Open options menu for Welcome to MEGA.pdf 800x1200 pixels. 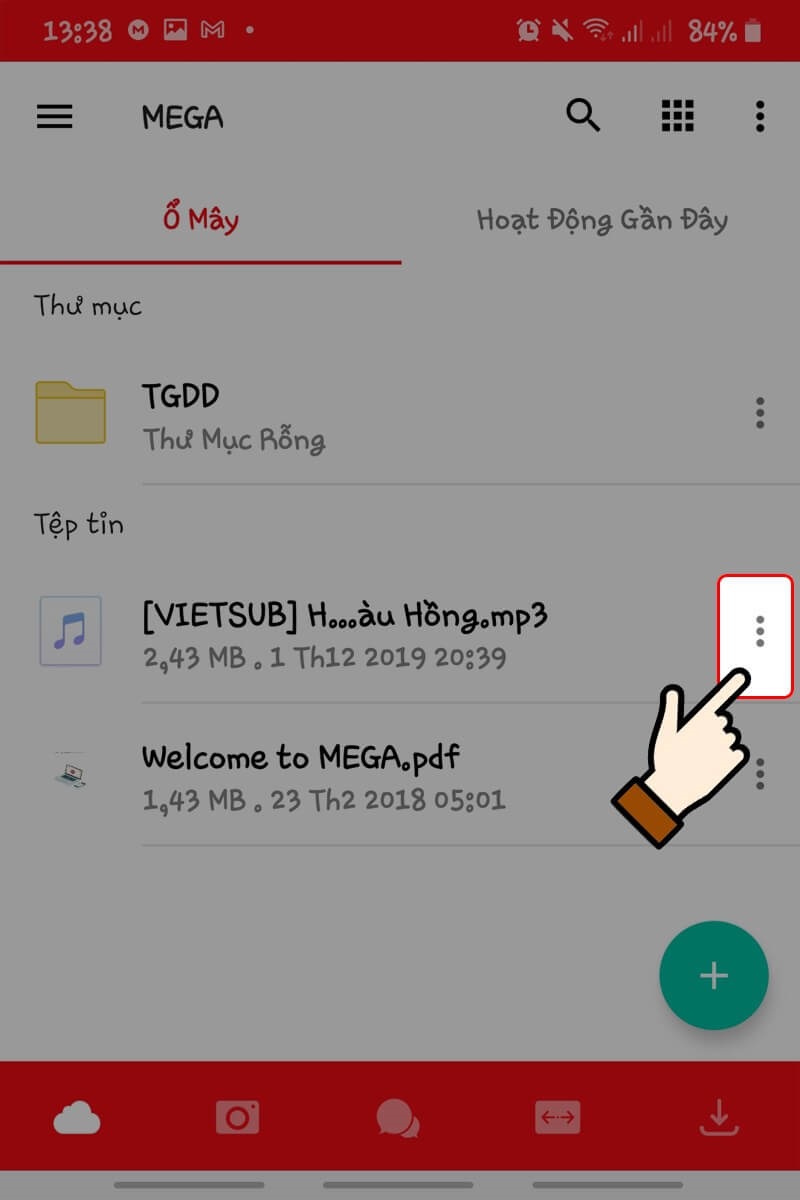point(760,775)
